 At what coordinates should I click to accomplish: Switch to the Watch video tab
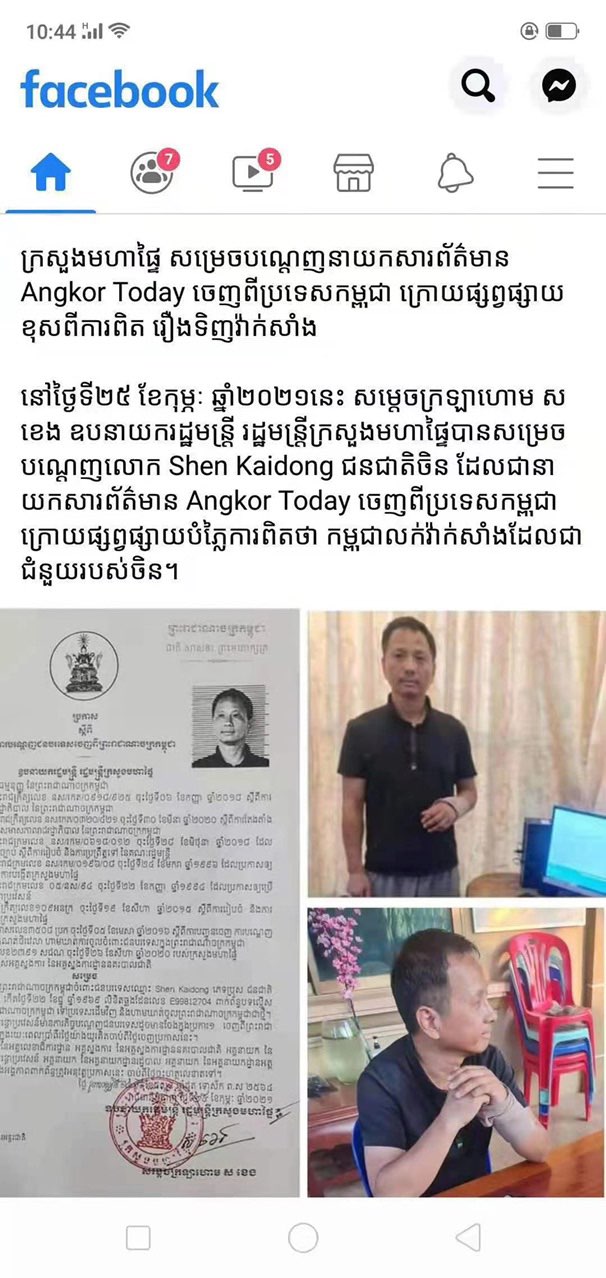(253, 174)
